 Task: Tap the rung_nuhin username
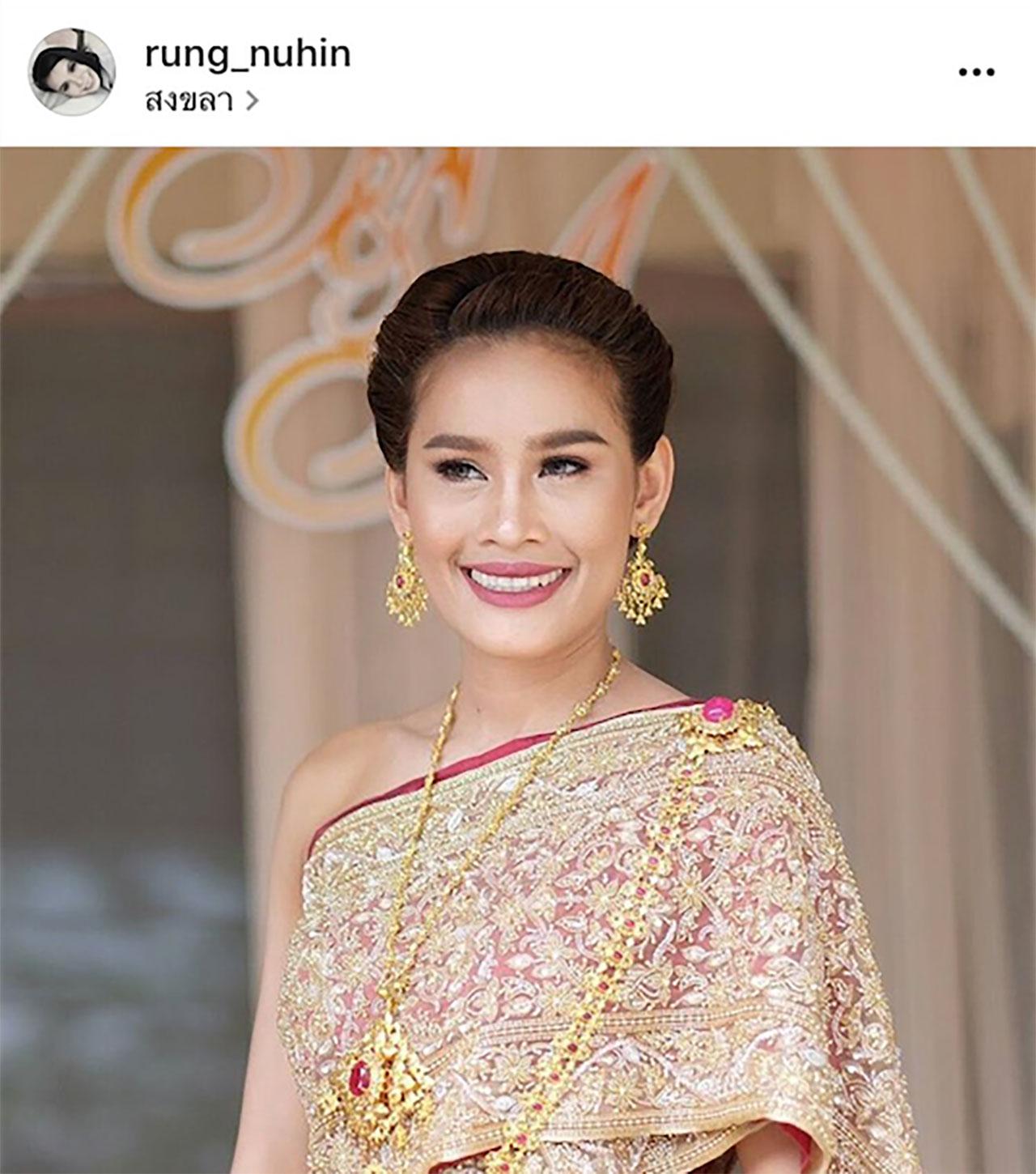pos(248,55)
